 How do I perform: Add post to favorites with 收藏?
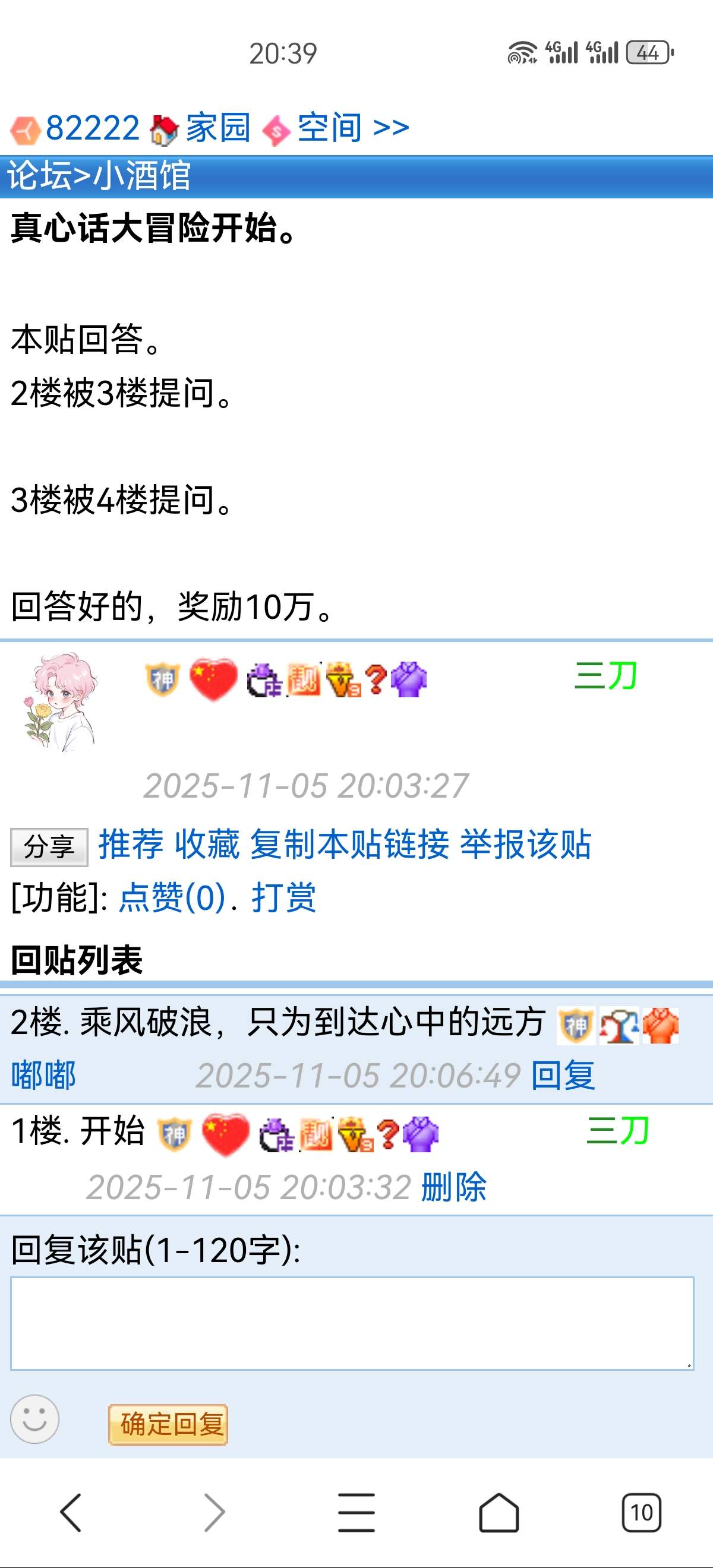[x=207, y=844]
